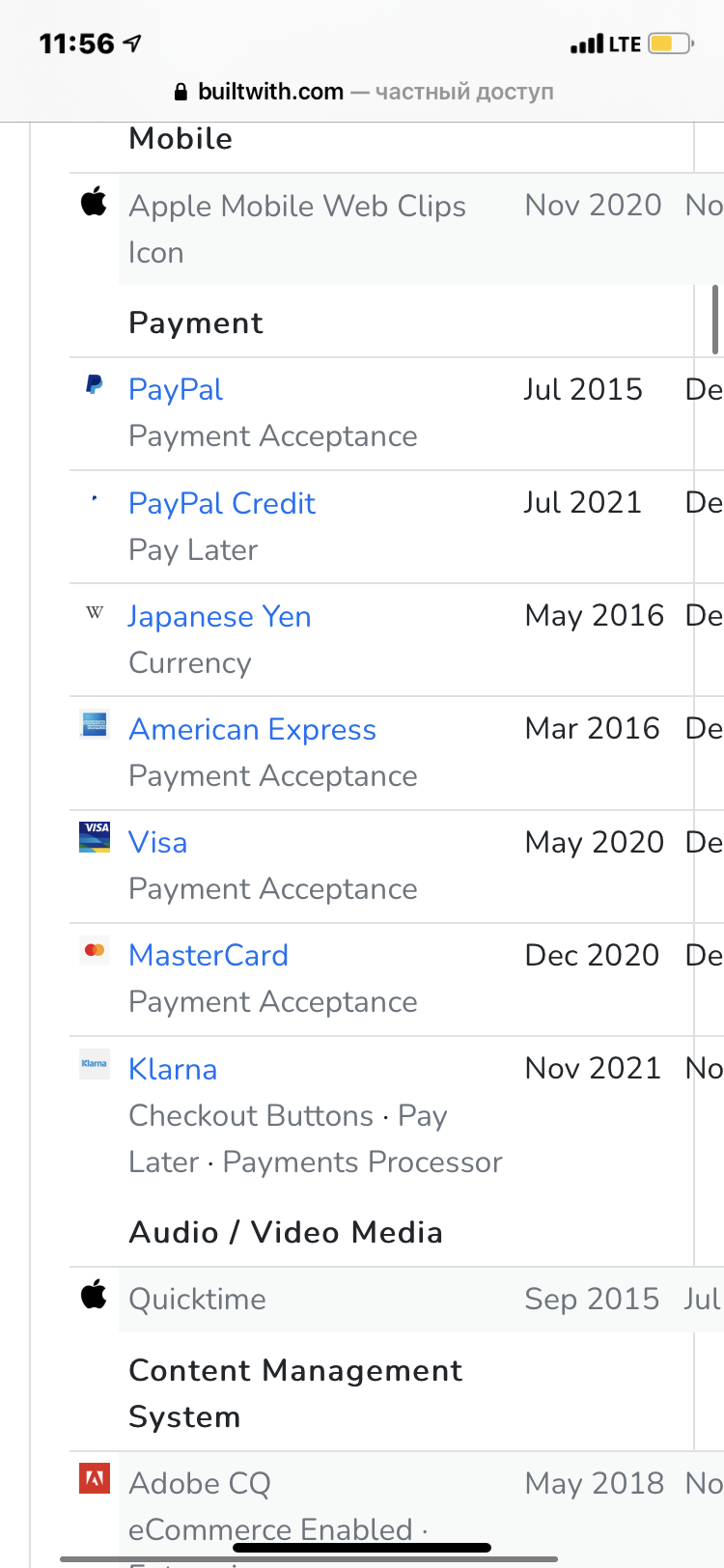Open the Visa technology link
The width and height of the screenshot is (724, 1568).
157,842
